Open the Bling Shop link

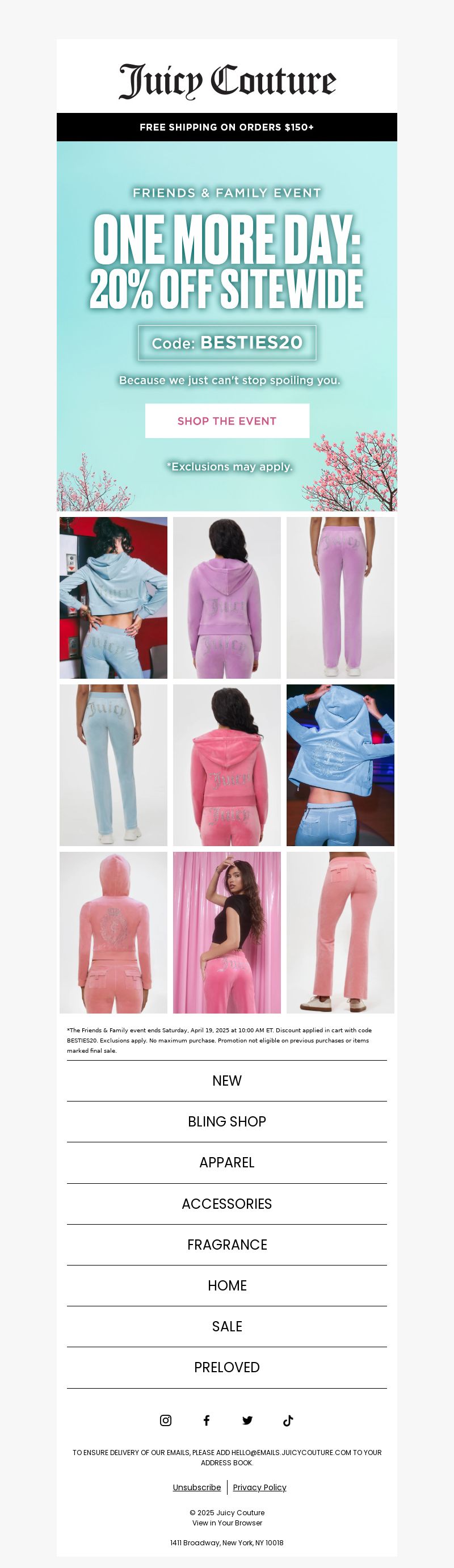(x=227, y=1121)
